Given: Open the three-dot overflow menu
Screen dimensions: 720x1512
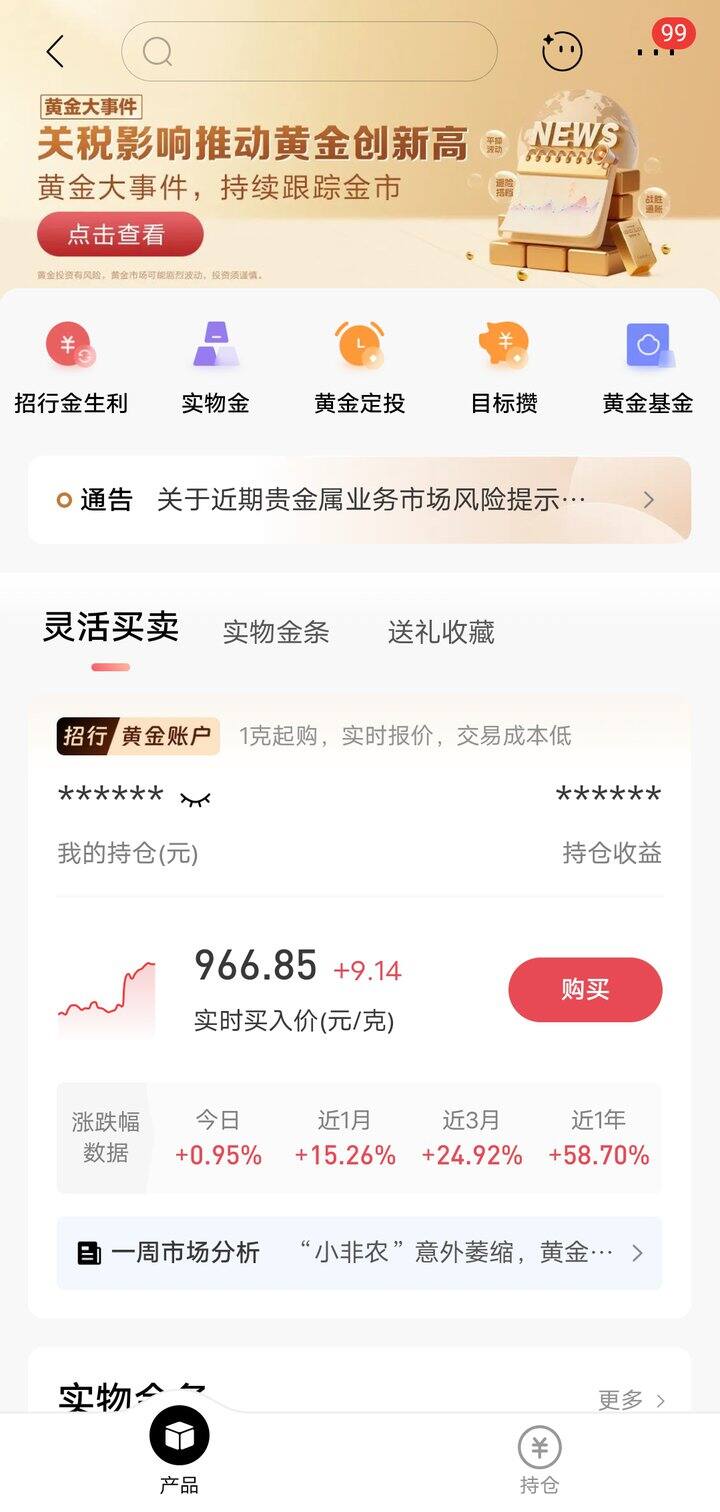Looking at the screenshot, I should (x=656, y=52).
